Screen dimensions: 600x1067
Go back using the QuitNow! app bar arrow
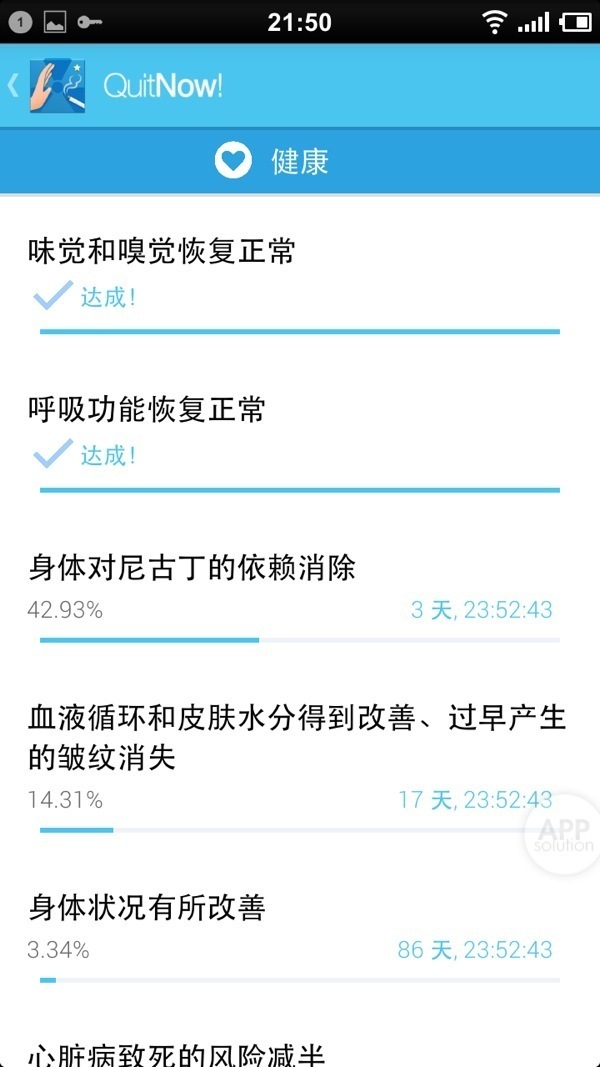point(14,85)
